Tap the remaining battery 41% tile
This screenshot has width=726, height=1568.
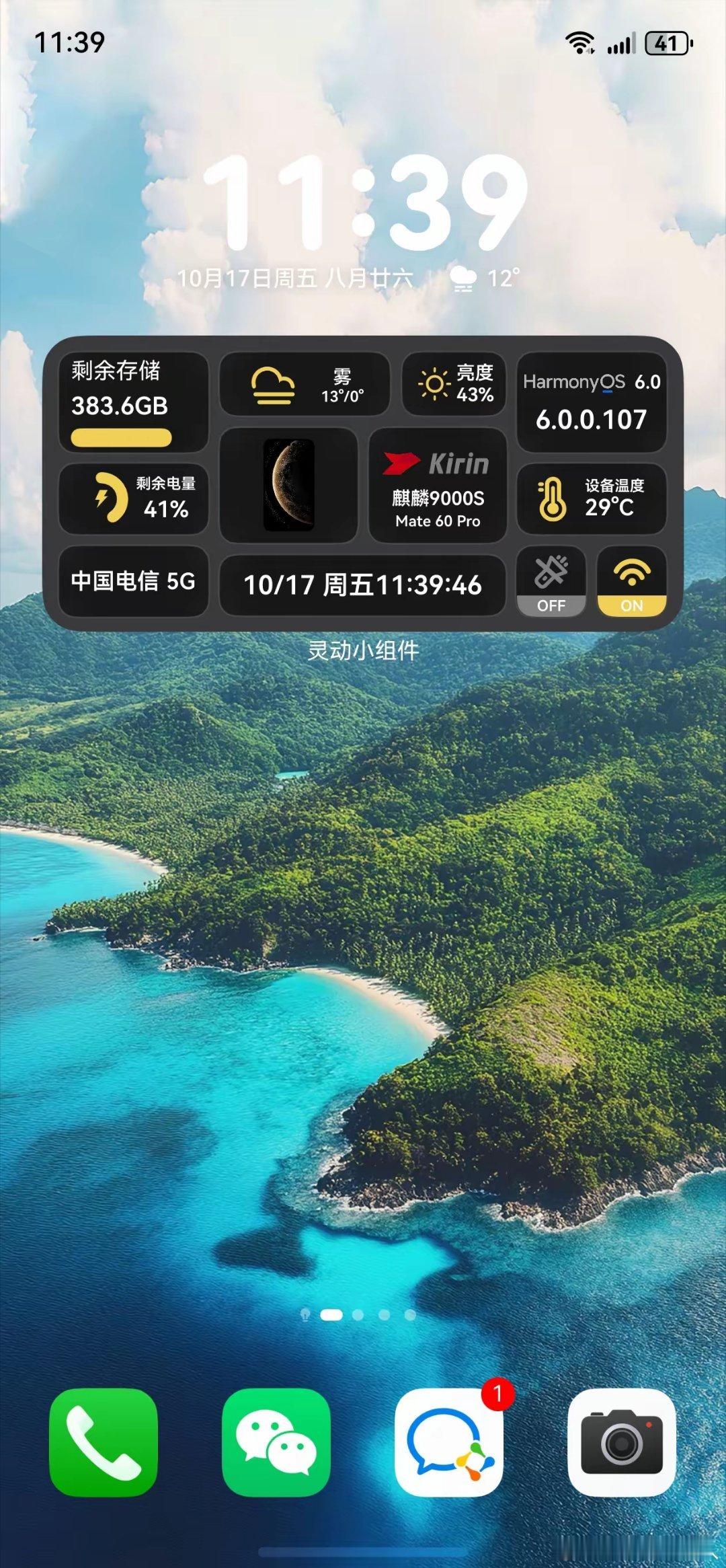coord(133,498)
